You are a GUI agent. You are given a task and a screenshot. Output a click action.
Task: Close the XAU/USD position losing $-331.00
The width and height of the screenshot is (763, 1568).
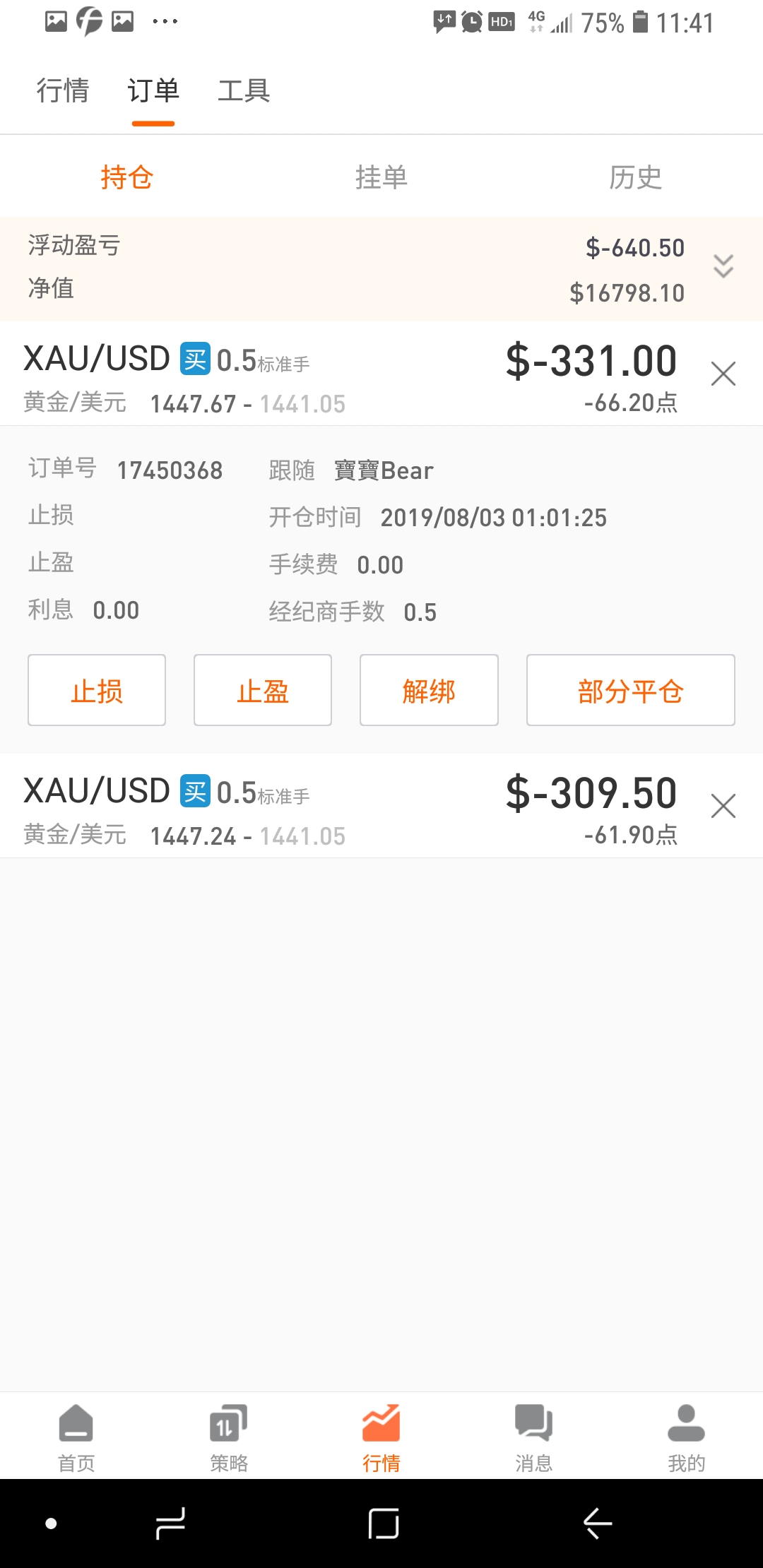[723, 374]
